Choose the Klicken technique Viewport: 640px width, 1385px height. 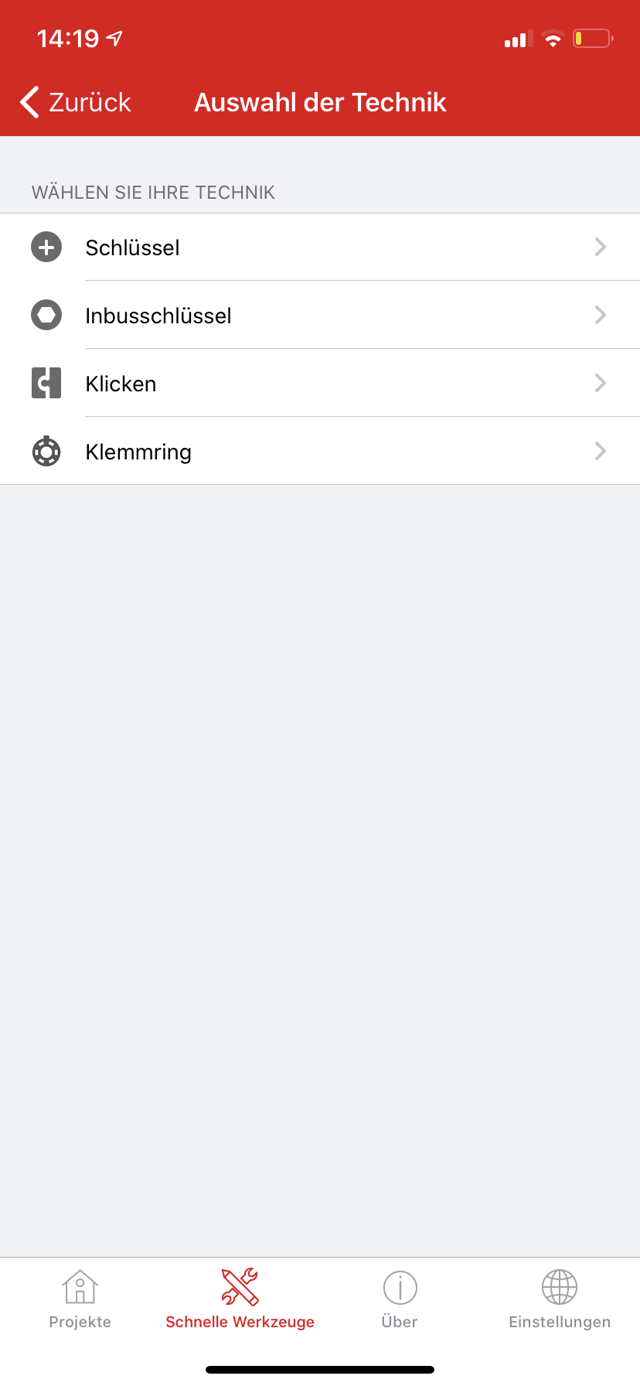[320, 383]
